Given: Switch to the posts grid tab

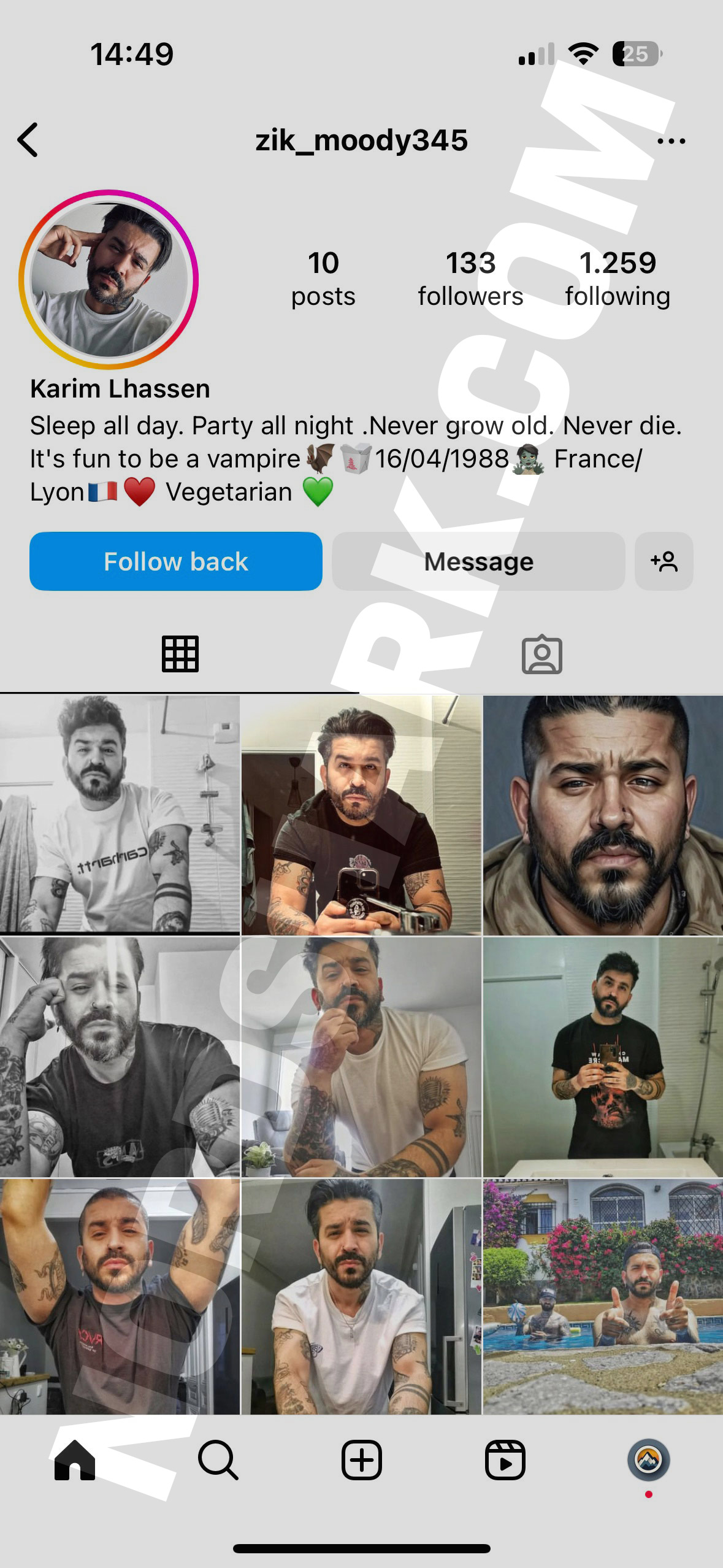Looking at the screenshot, I should (x=180, y=654).
